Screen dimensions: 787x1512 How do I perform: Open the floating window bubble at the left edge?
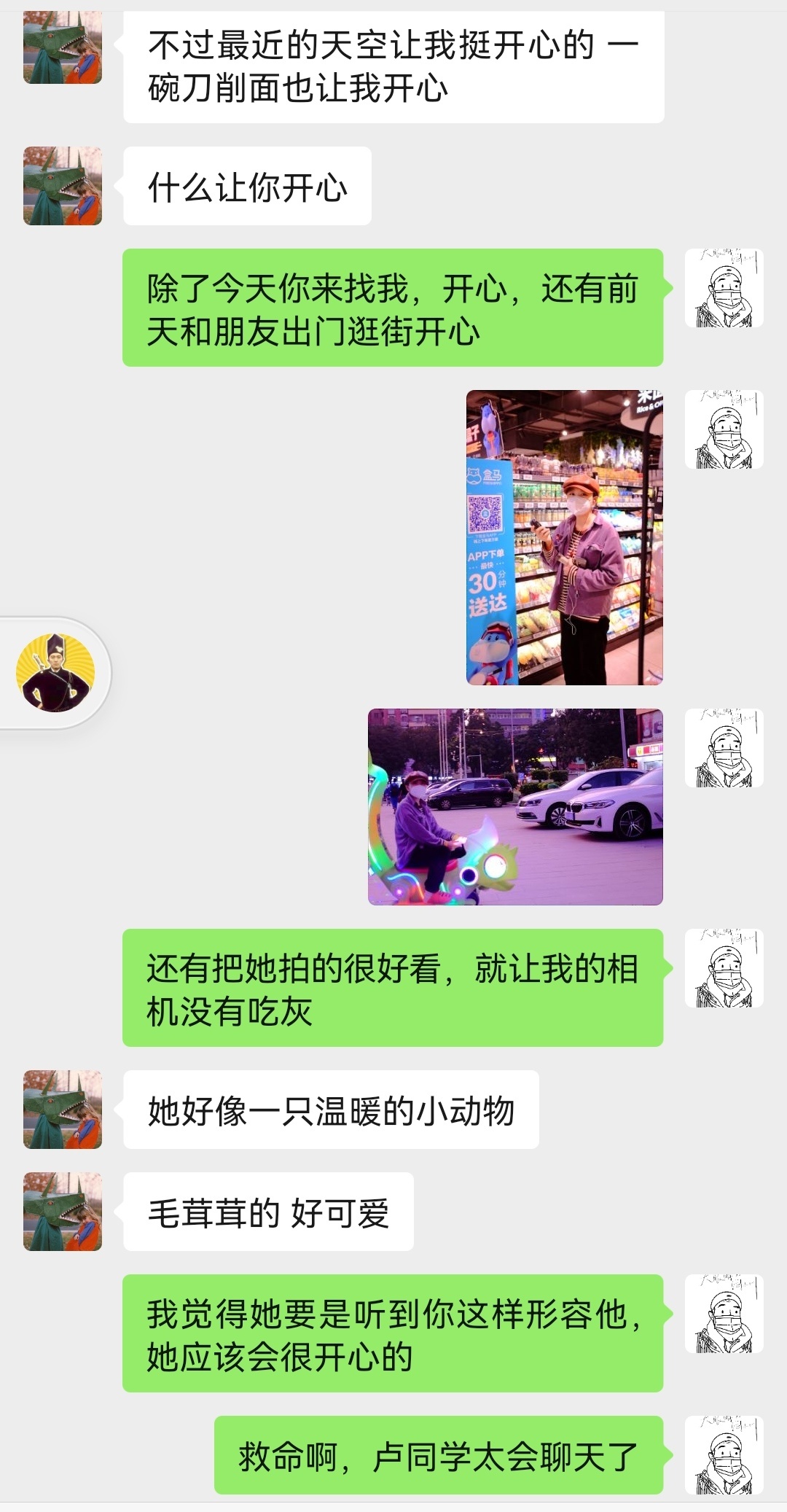pos(55,672)
